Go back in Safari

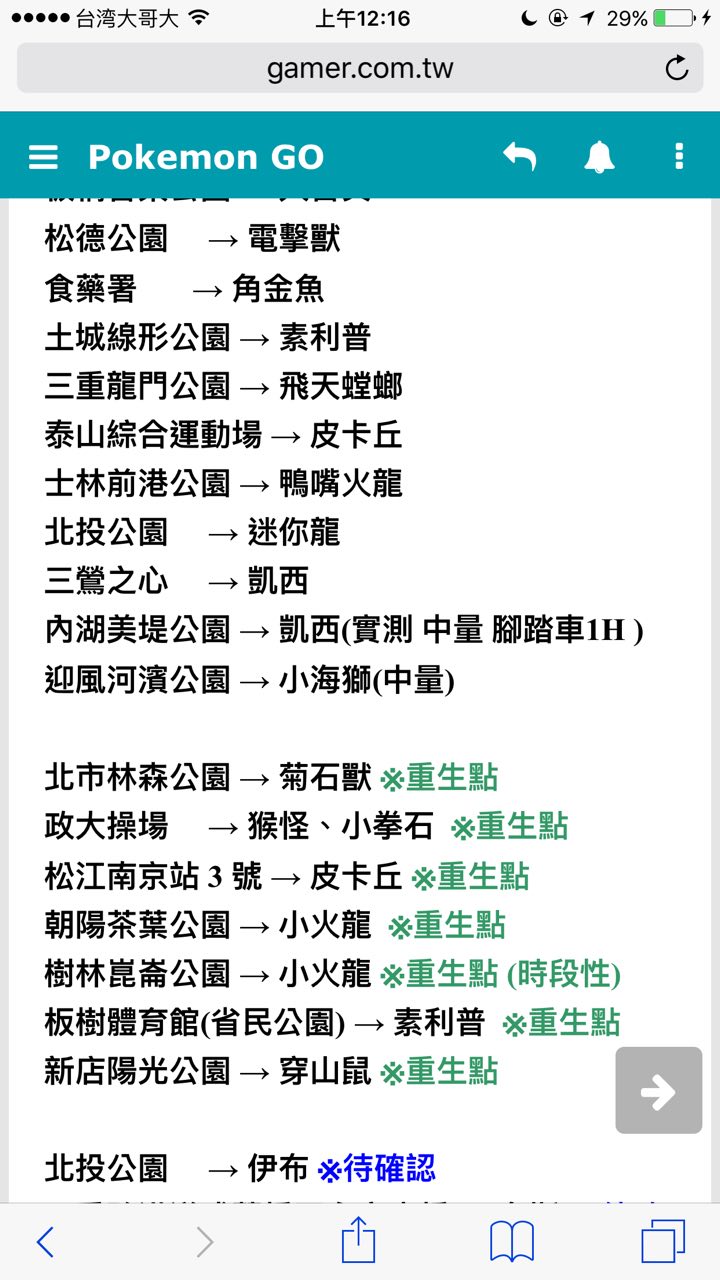pos(45,1242)
